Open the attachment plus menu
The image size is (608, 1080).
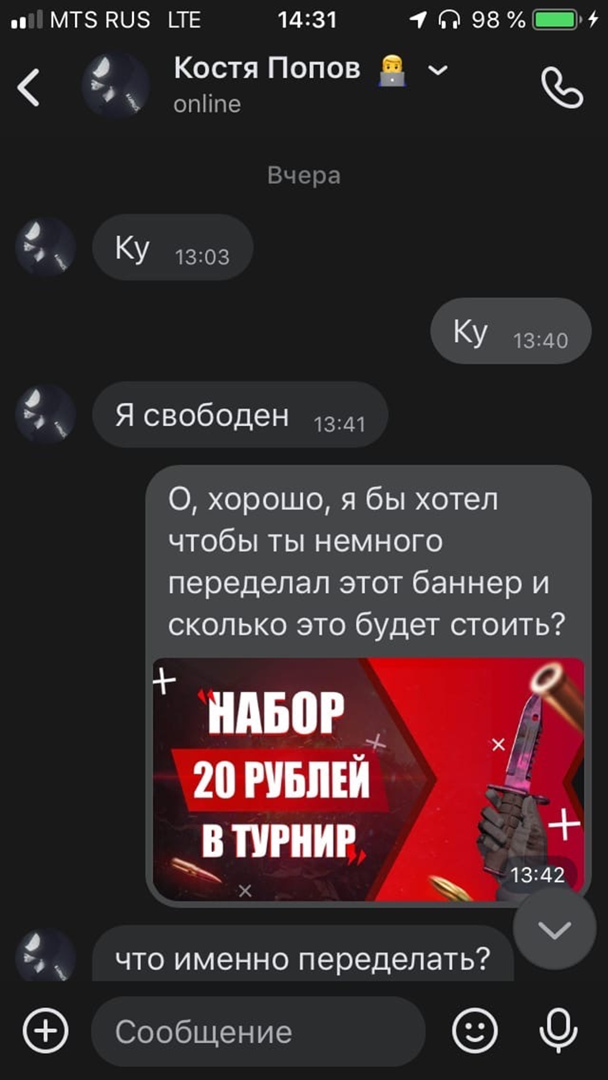click(x=45, y=1030)
